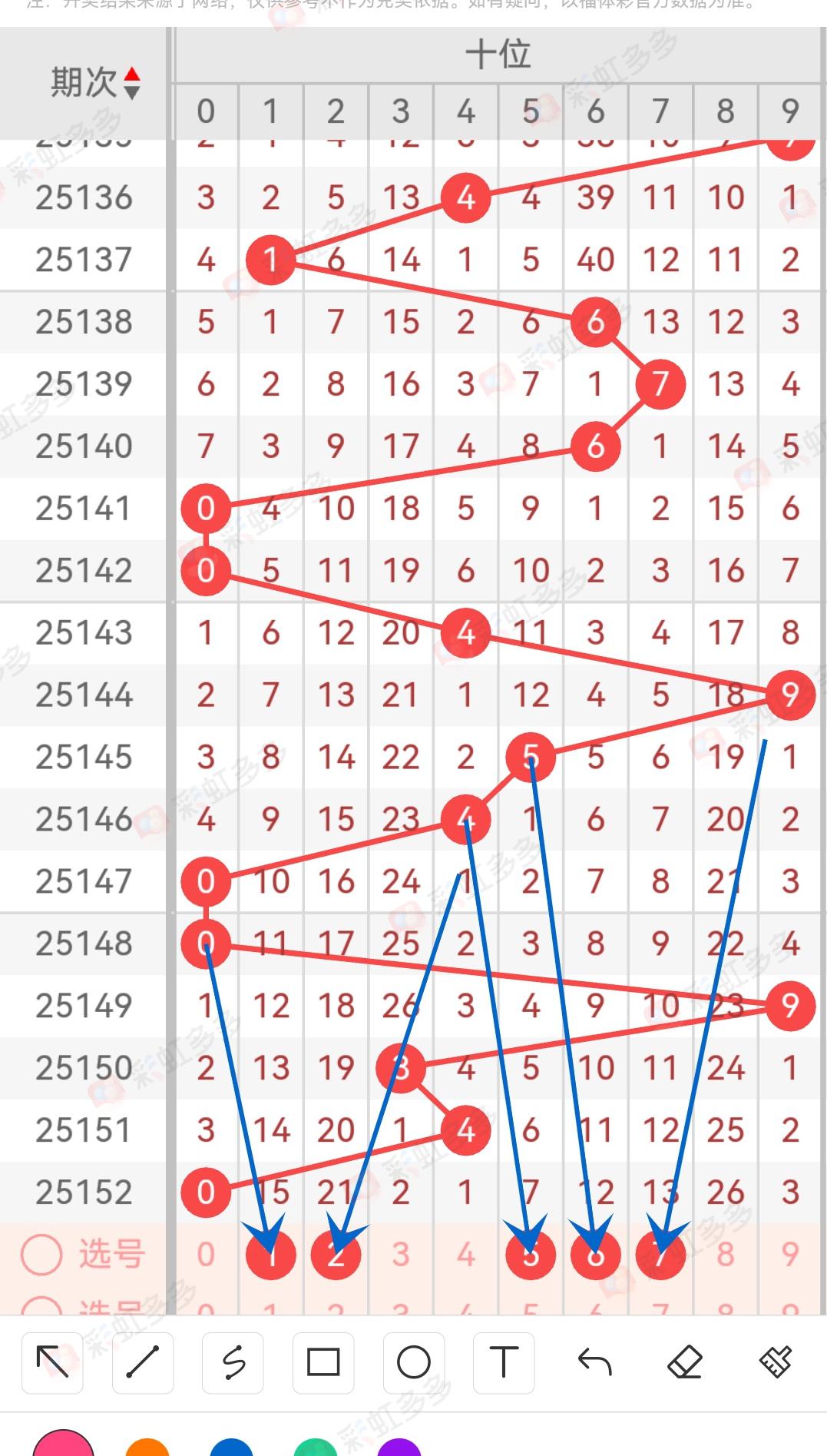The height and width of the screenshot is (1456, 827).
Task: Pick number 8 in the first 选号 row
Action: tap(726, 1255)
